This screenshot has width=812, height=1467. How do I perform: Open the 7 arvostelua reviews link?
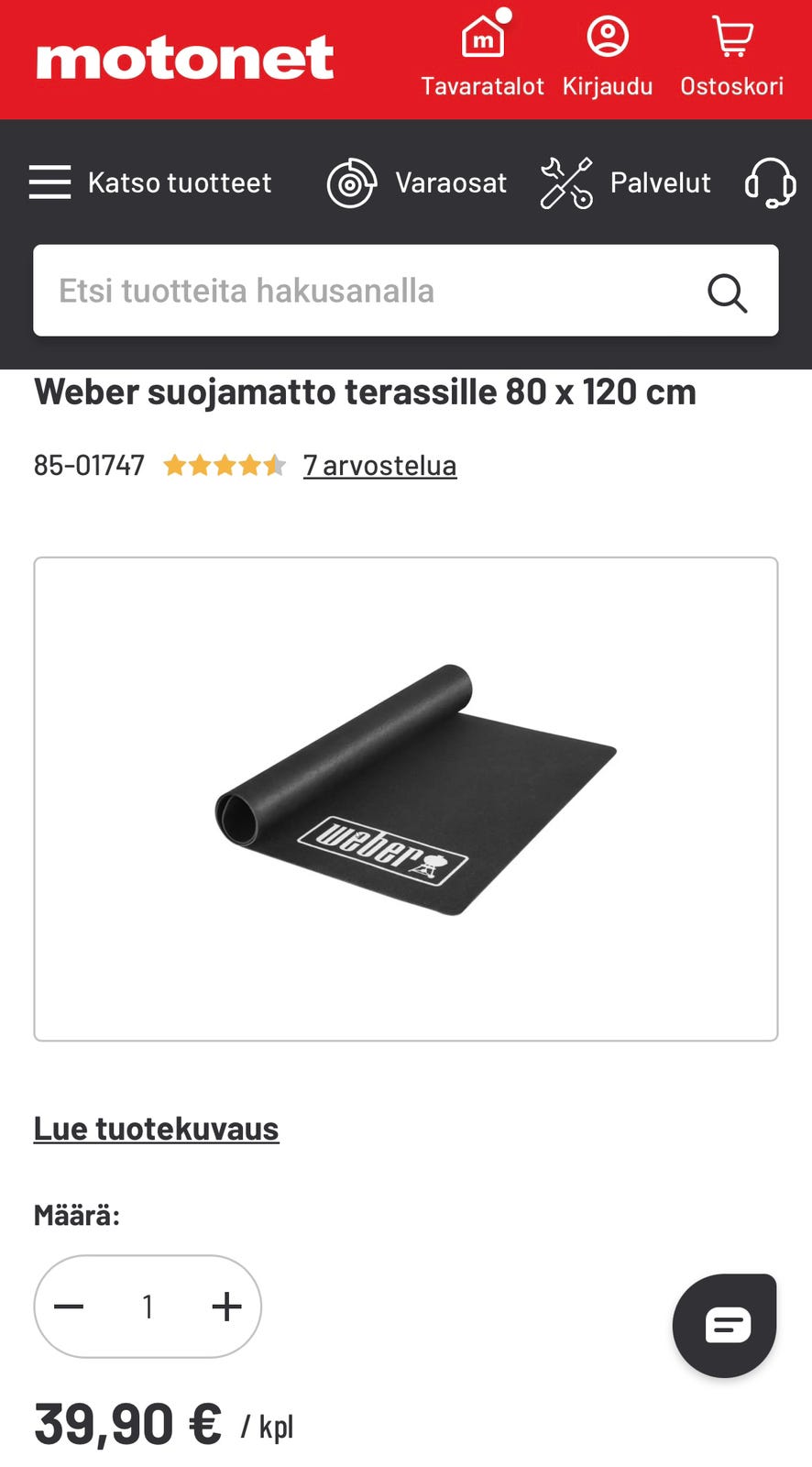(379, 465)
